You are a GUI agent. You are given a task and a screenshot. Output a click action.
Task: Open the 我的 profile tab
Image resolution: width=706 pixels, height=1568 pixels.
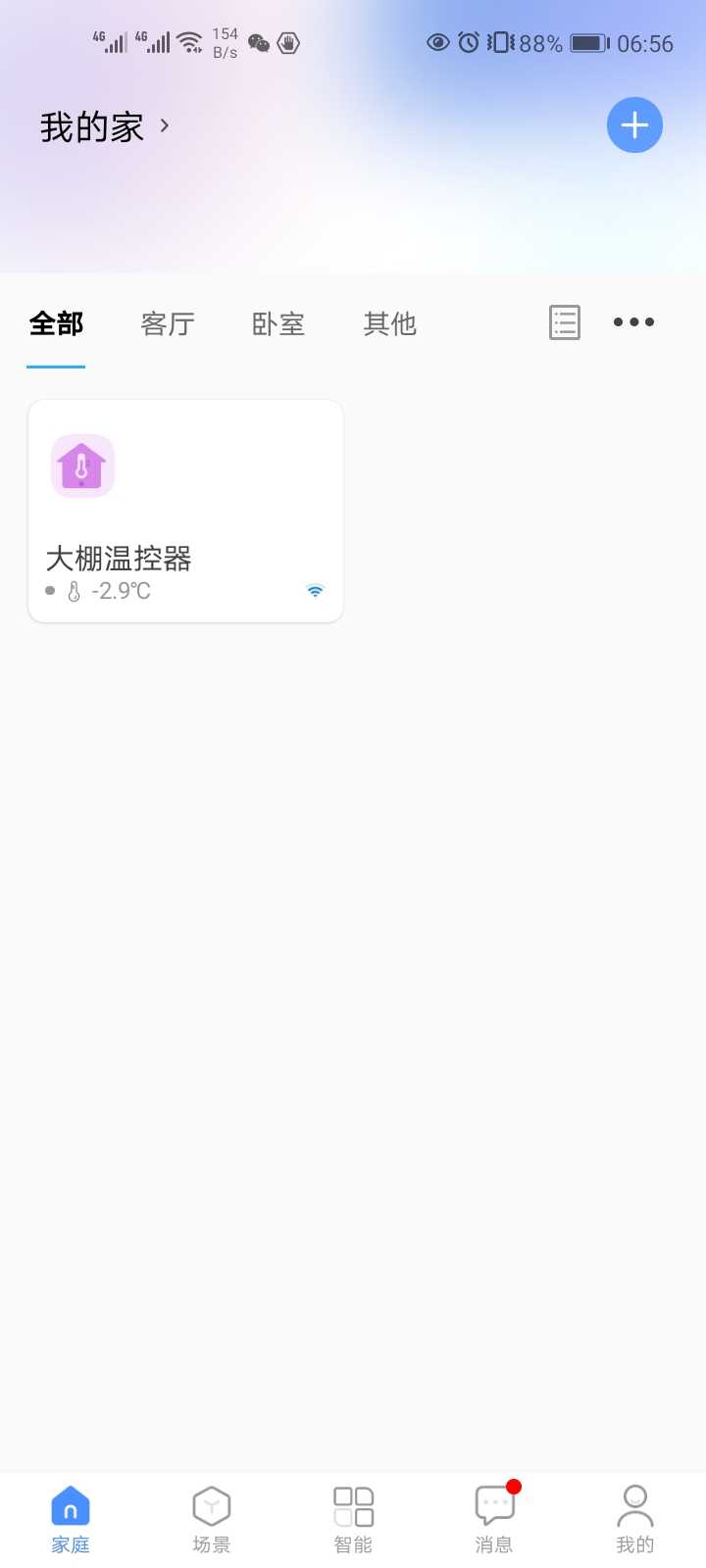tap(635, 1519)
